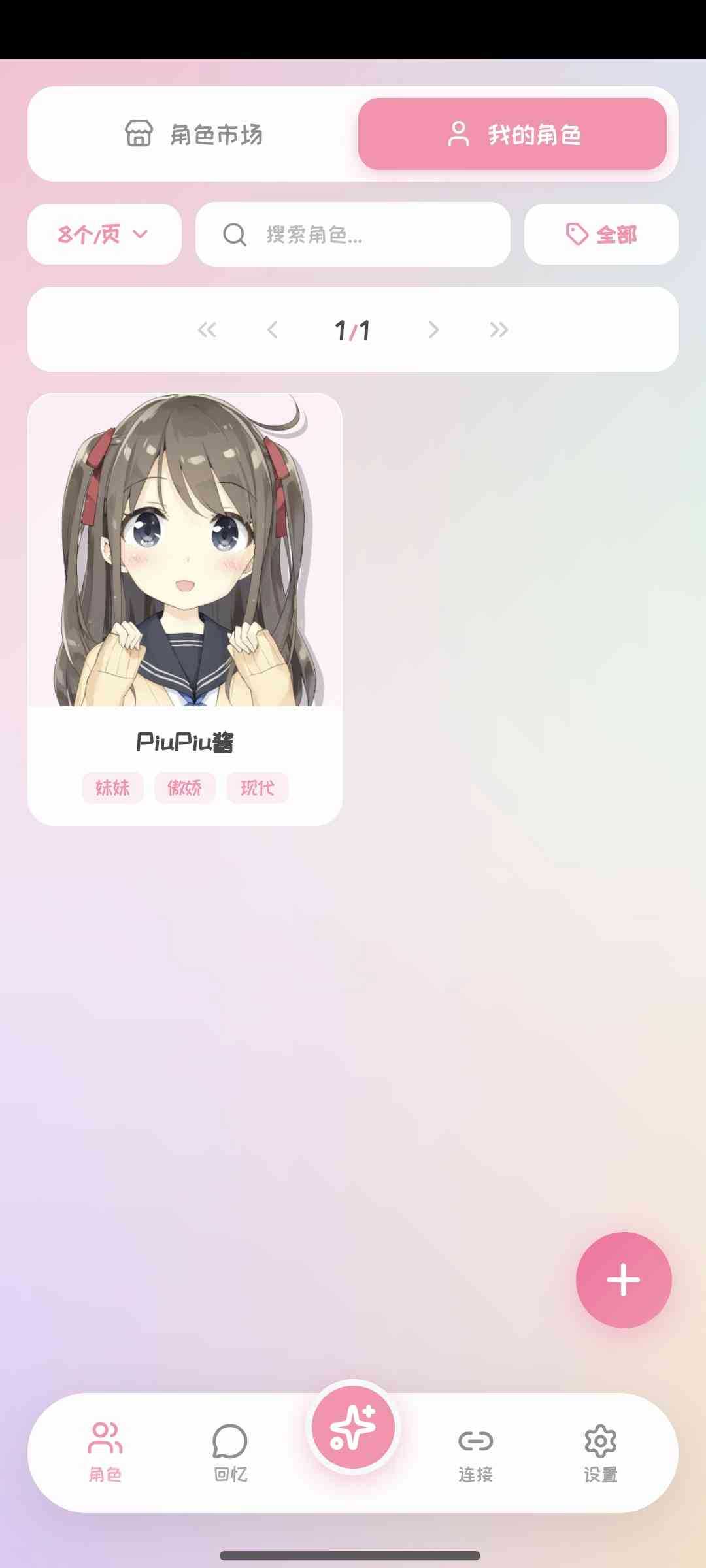The image size is (706, 1568).
Task: Go to the previous page
Action: click(x=273, y=330)
